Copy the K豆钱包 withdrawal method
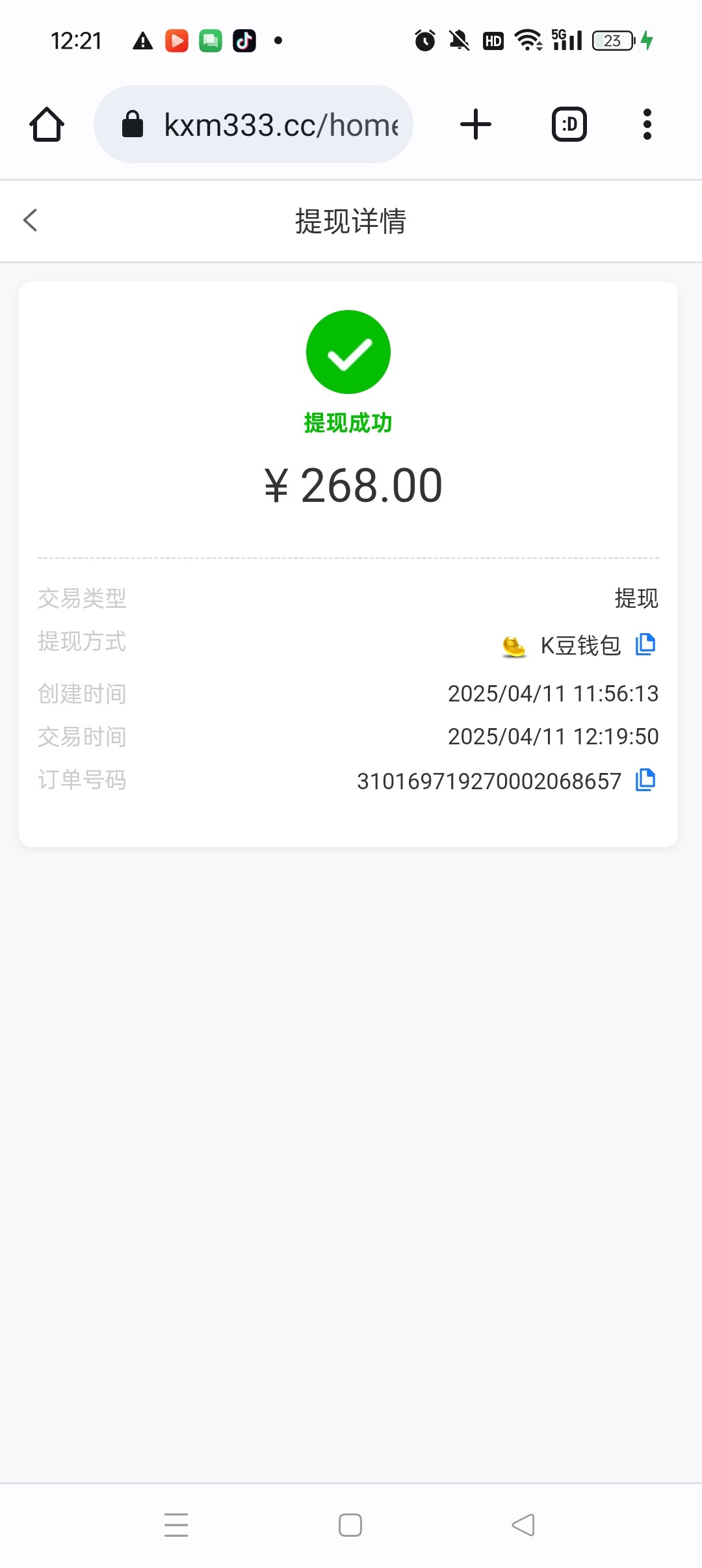This screenshot has height=1568, width=702. 645,644
